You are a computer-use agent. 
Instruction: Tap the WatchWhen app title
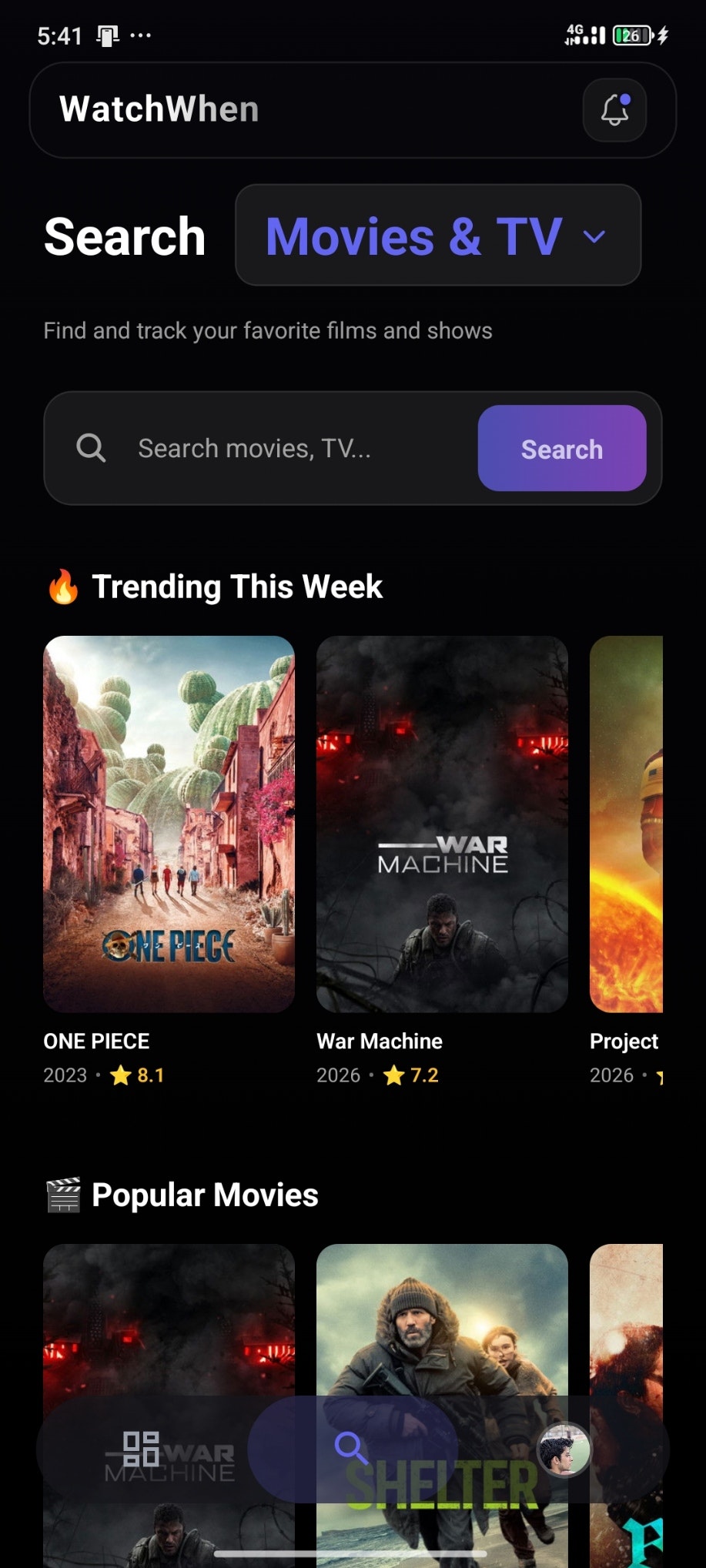pyautogui.click(x=159, y=109)
